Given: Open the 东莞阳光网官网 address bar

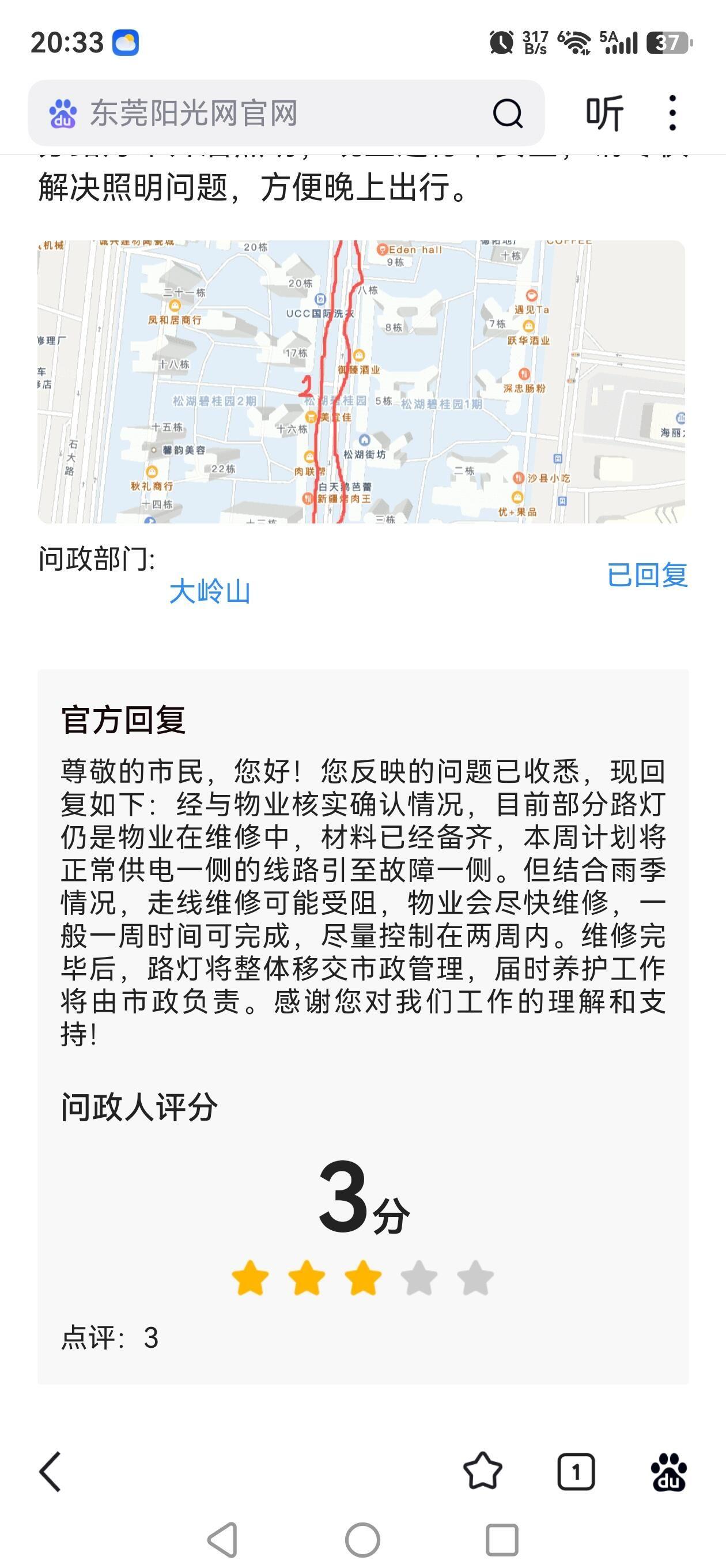Looking at the screenshot, I should [286, 112].
